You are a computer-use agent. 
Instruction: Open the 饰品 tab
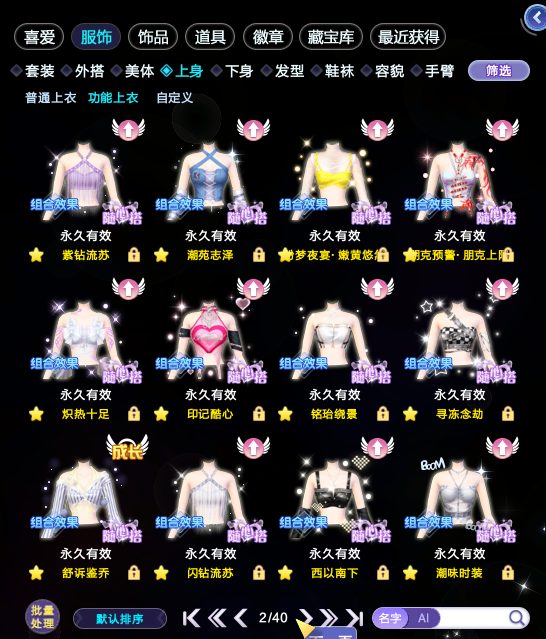point(153,37)
